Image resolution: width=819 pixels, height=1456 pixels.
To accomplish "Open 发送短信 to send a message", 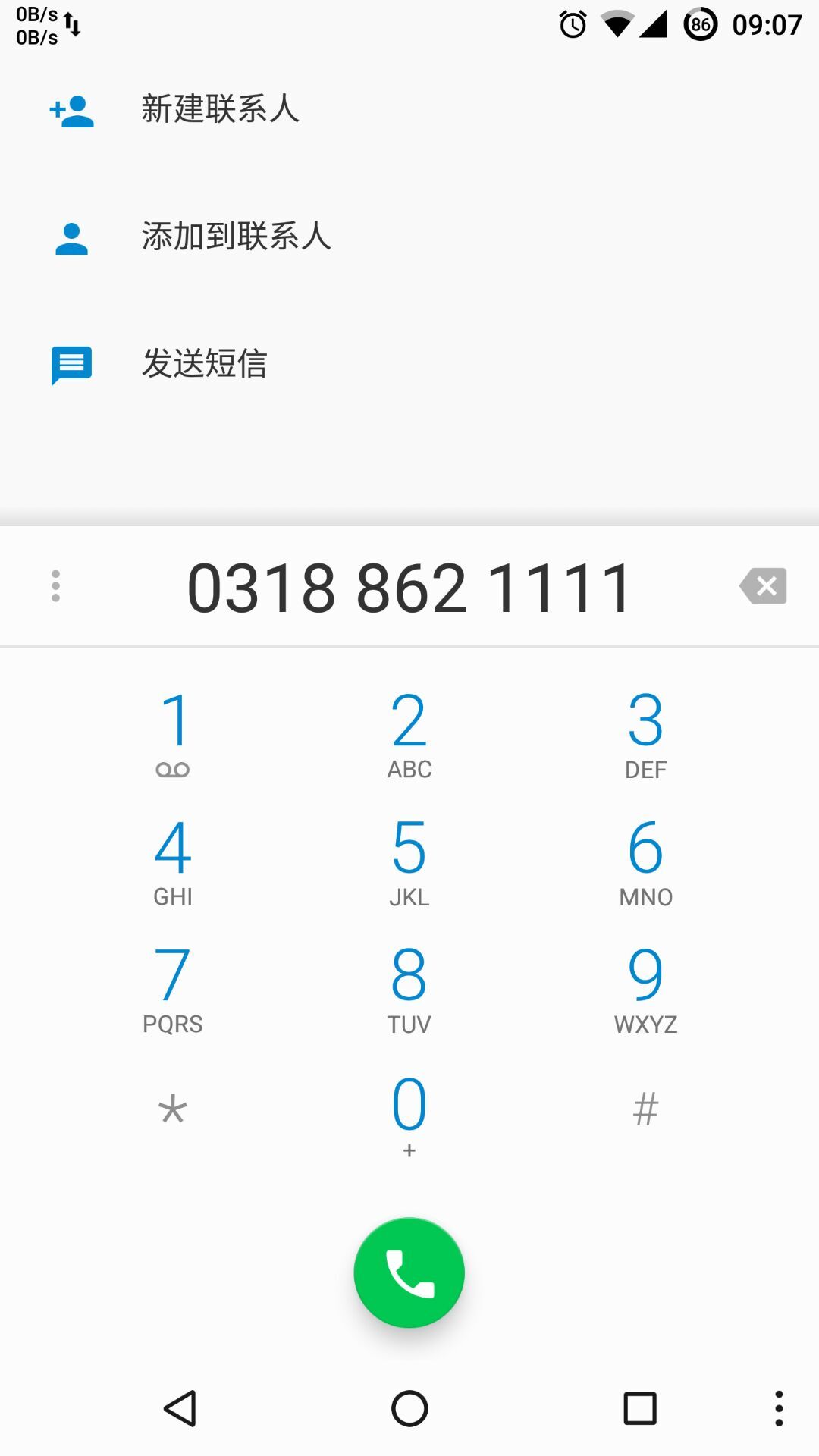I will 409,364.
